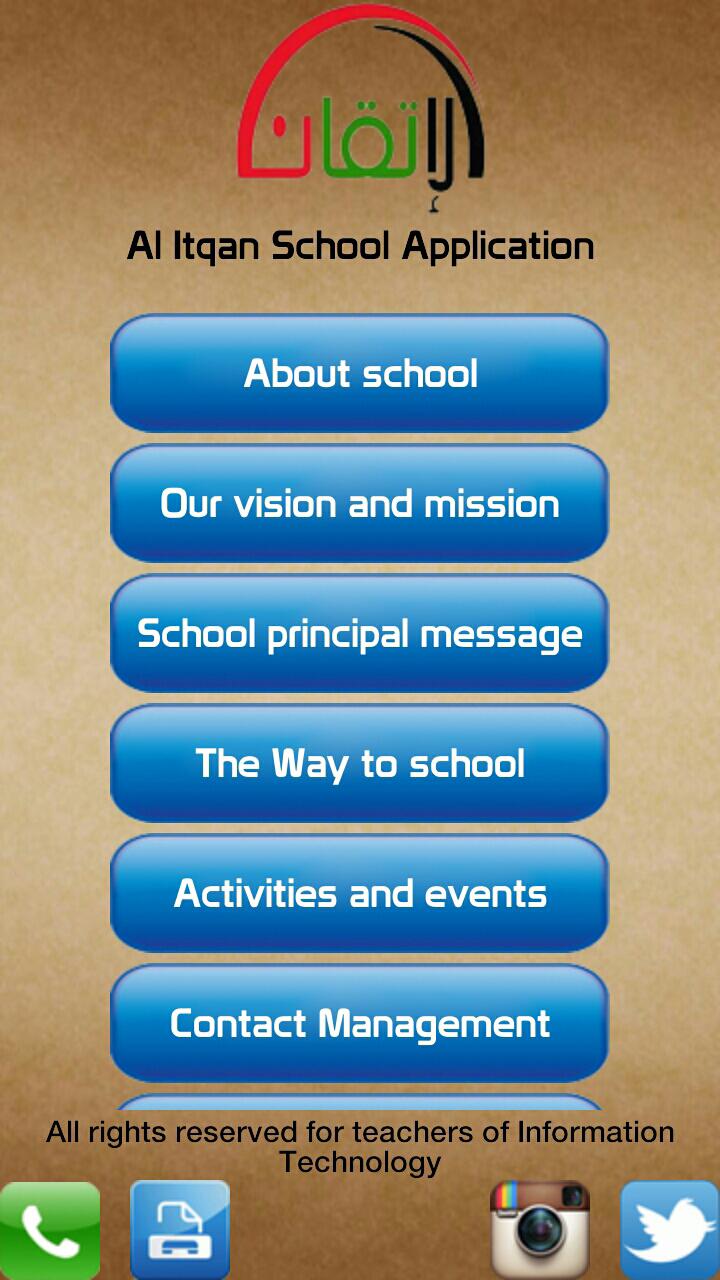
Task: Tap the rights reserved copyright text
Action: click(360, 1146)
